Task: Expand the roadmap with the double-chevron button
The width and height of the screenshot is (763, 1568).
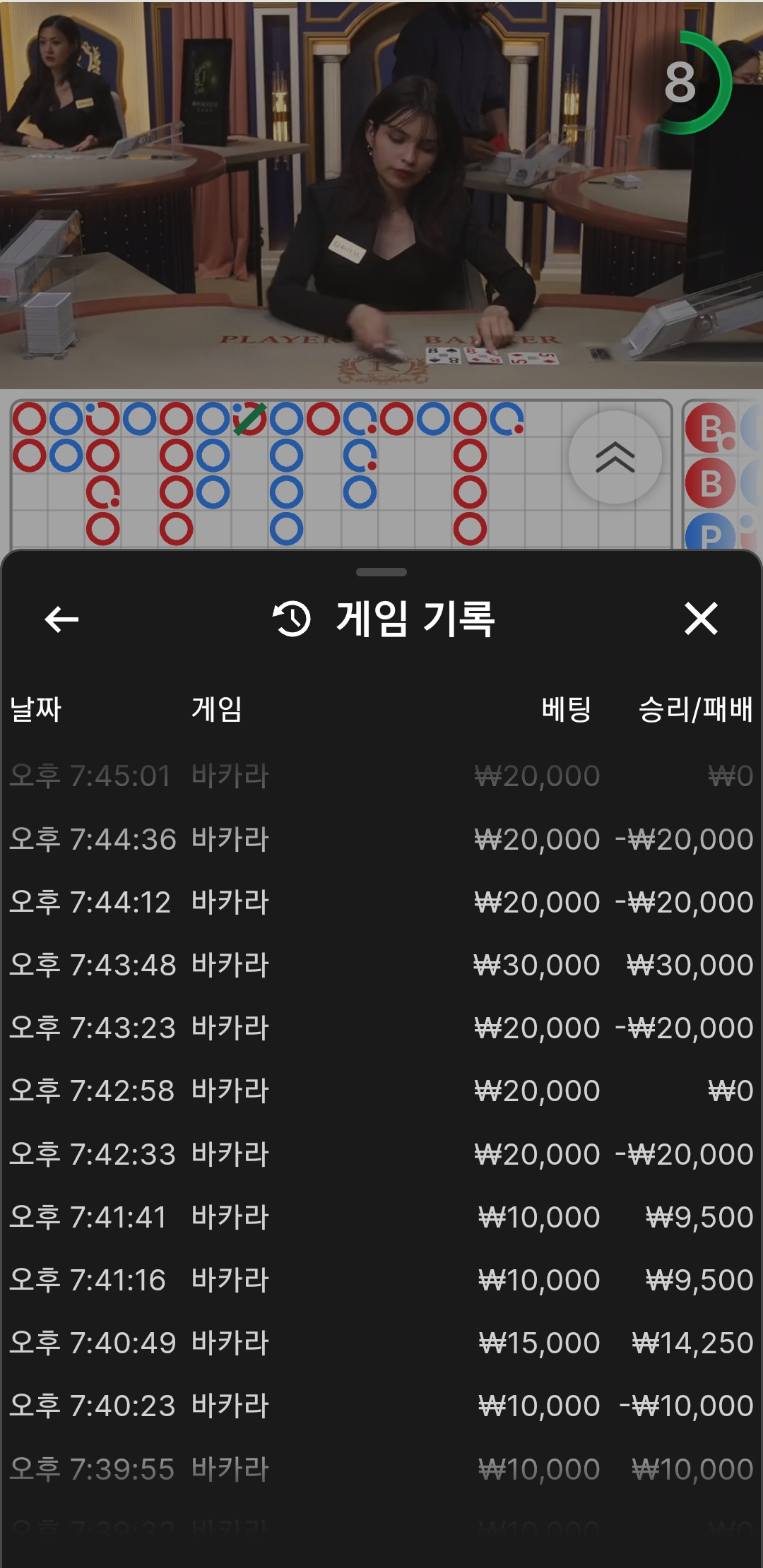Action: [x=615, y=457]
